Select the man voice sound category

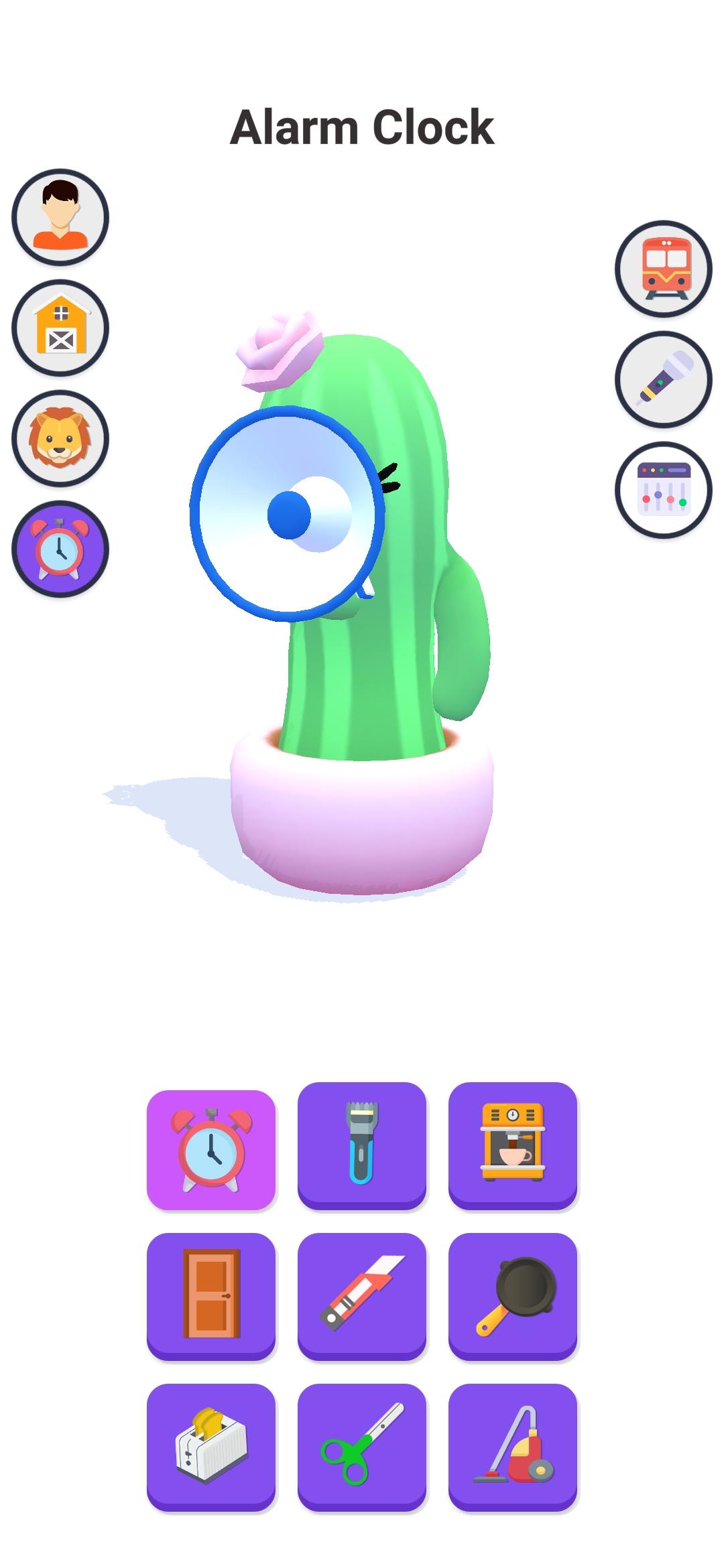coord(60,216)
